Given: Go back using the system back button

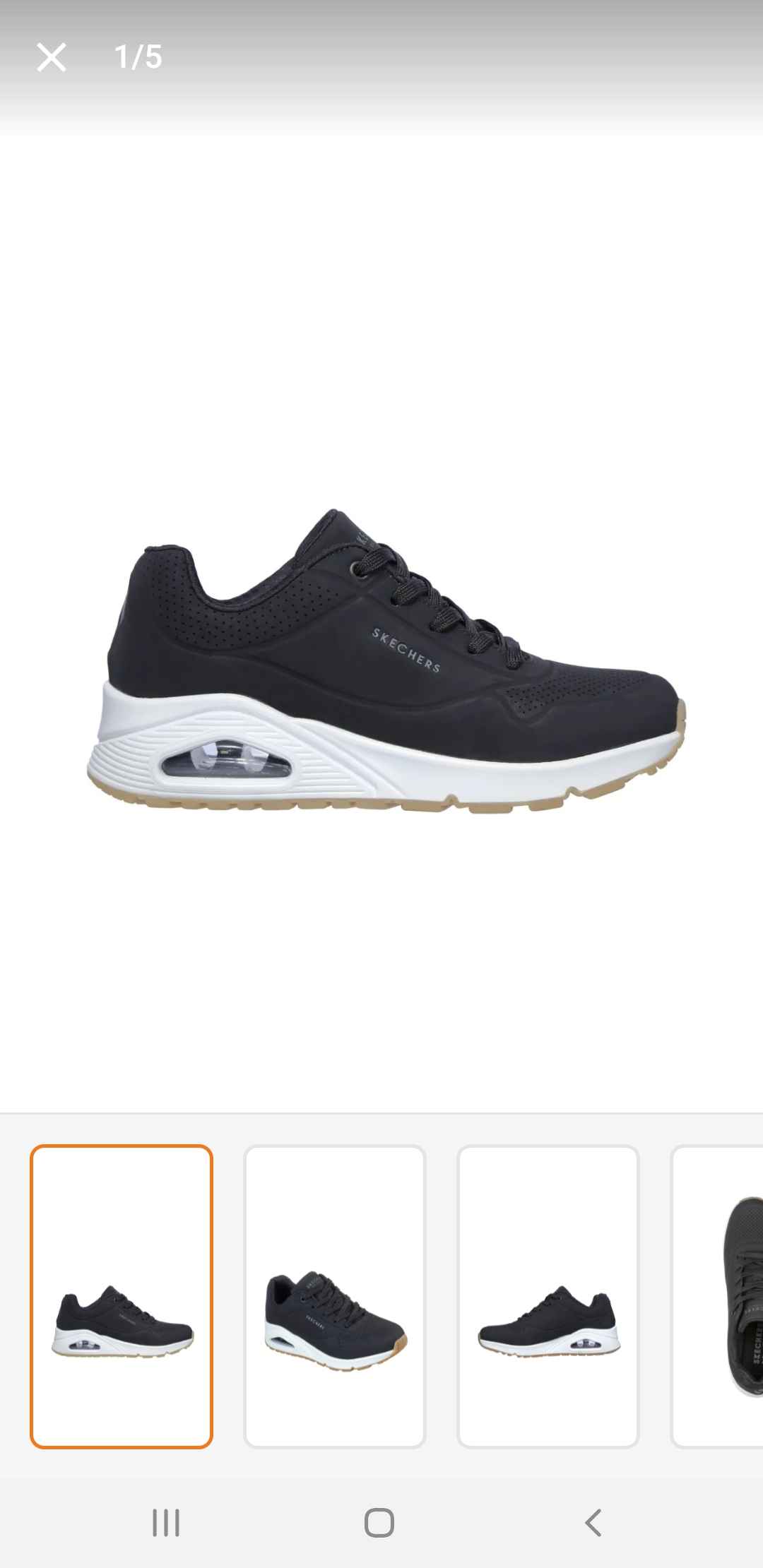Looking at the screenshot, I should (x=593, y=1523).
